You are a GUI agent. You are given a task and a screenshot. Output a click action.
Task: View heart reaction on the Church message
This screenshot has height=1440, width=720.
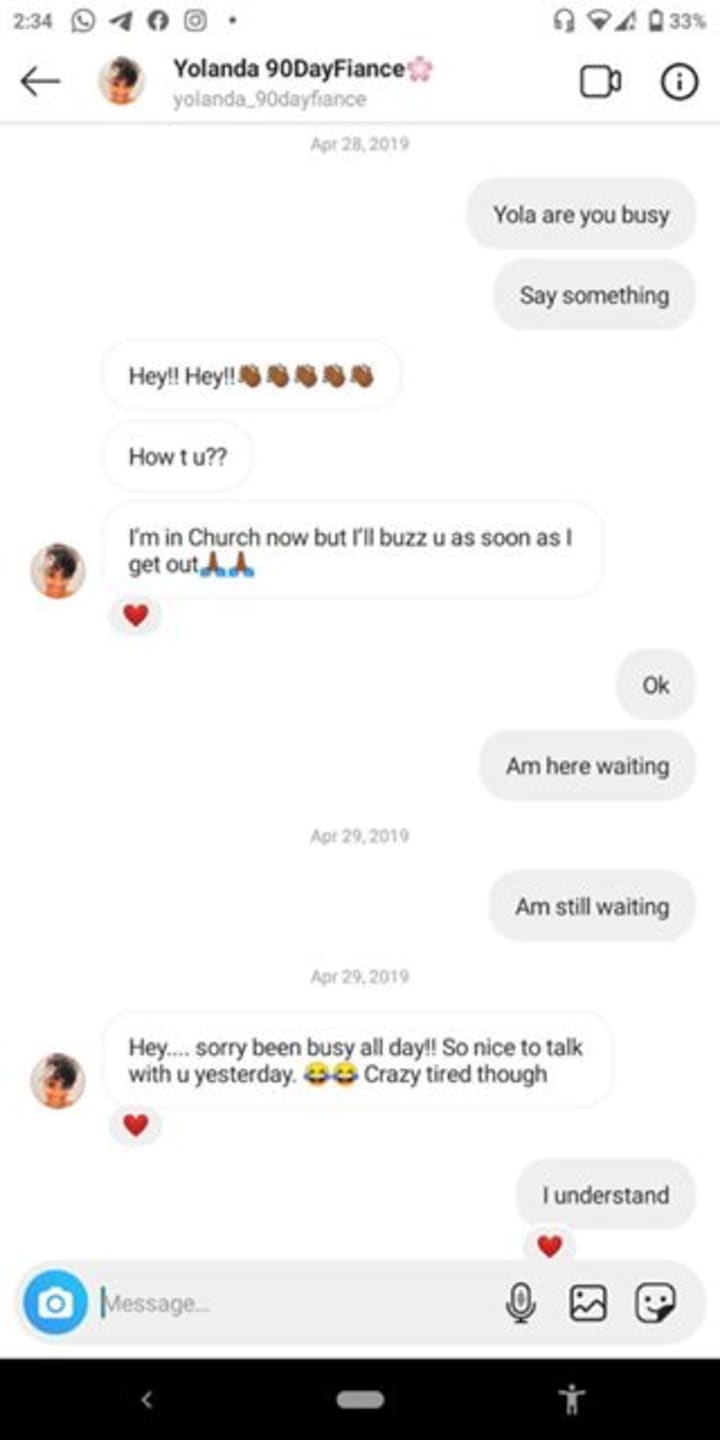coord(136,615)
